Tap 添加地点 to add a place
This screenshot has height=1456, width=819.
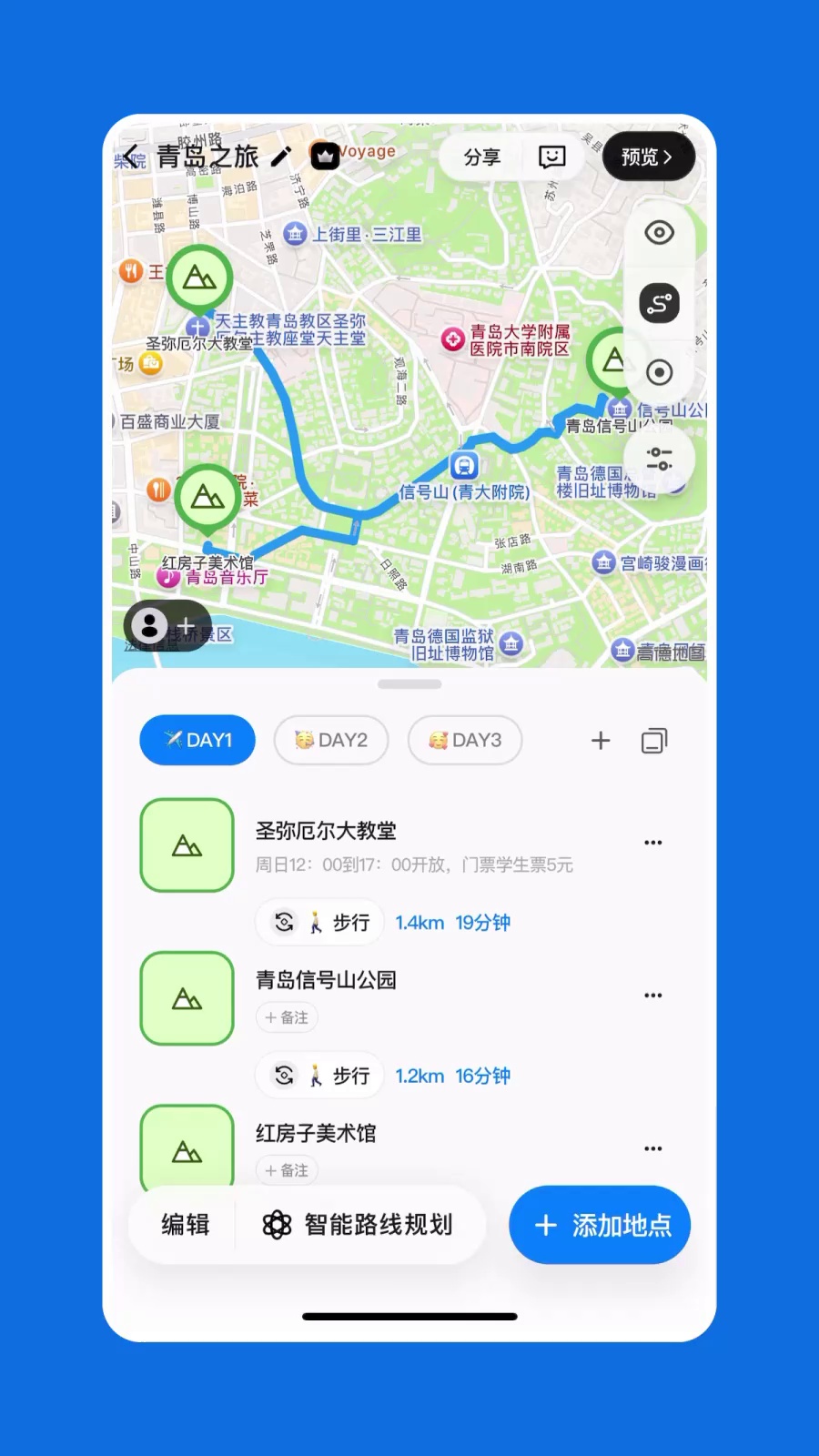coord(600,1225)
